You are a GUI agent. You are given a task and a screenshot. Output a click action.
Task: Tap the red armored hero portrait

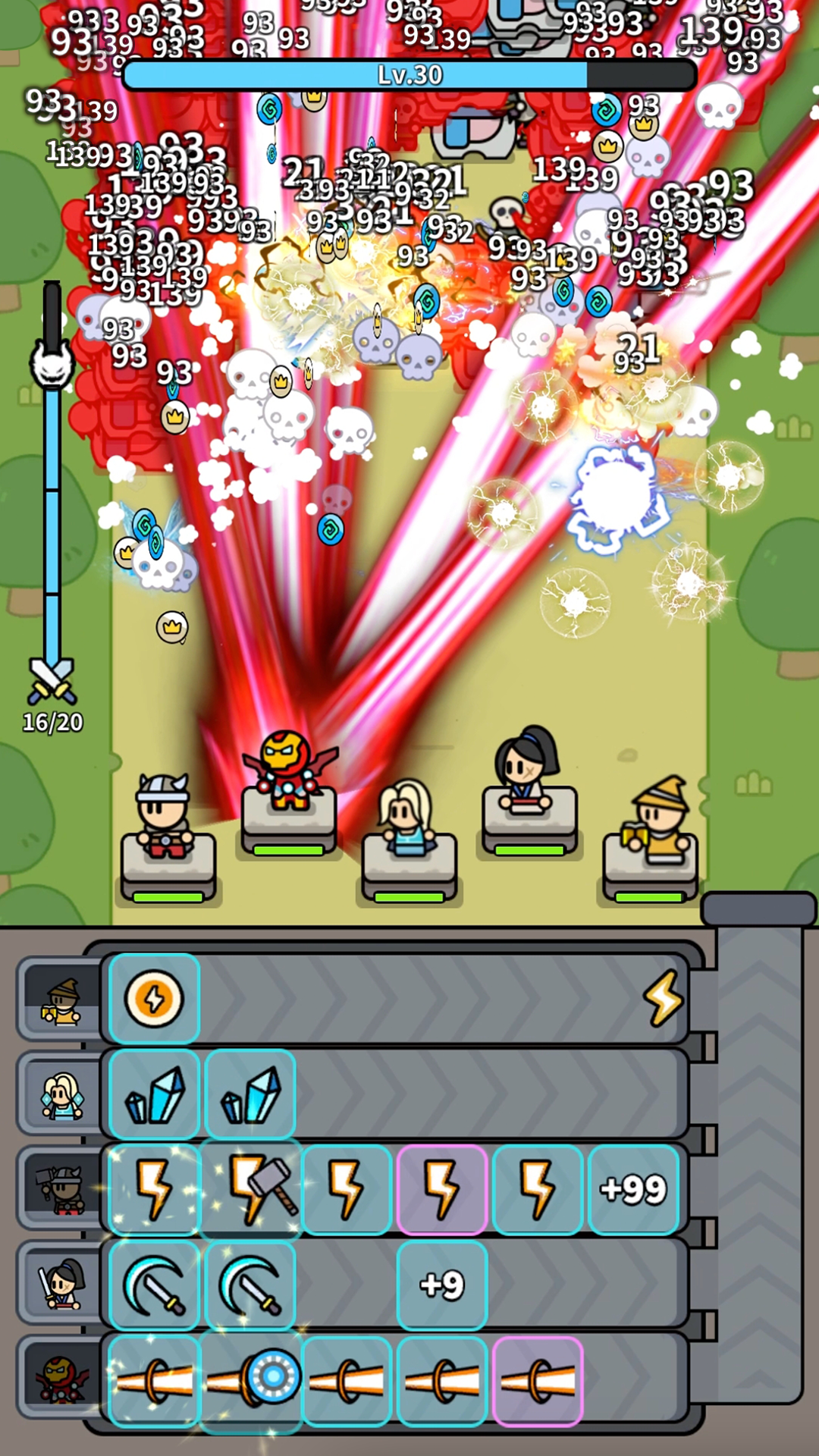[62, 1380]
